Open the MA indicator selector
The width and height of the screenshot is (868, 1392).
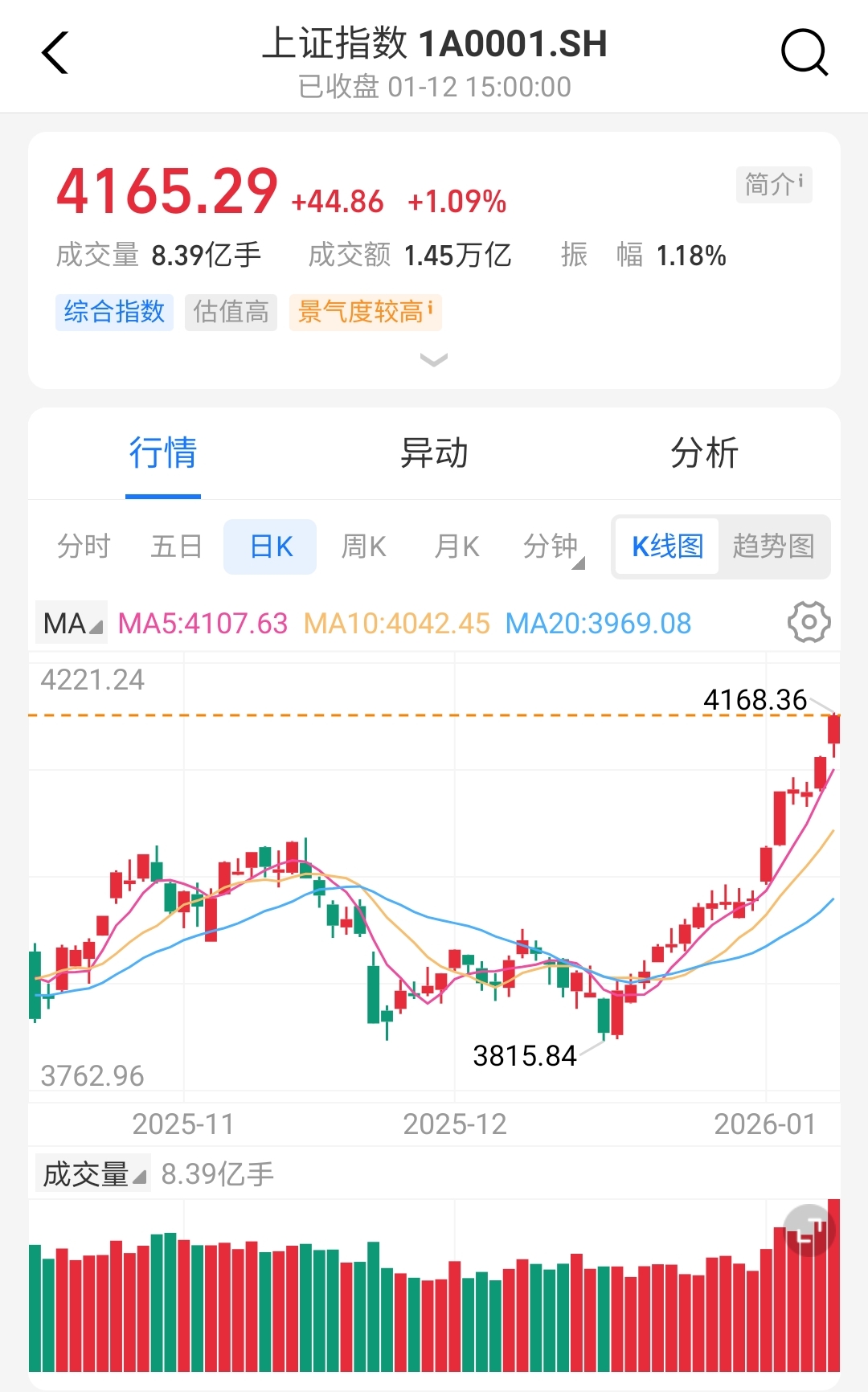[x=72, y=624]
